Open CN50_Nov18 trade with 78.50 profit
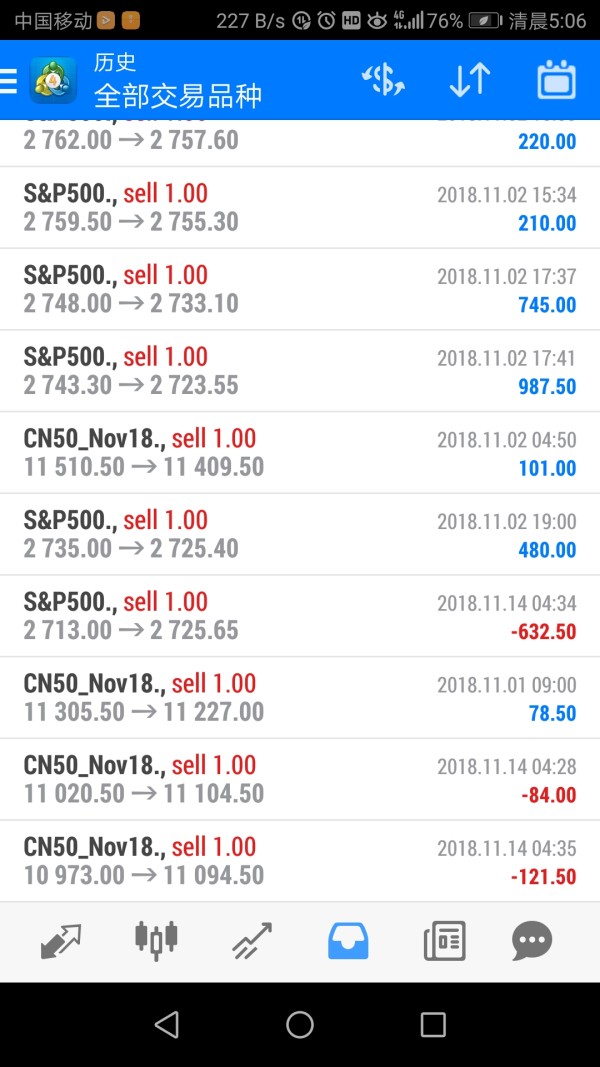This screenshot has width=600, height=1067. (300, 697)
